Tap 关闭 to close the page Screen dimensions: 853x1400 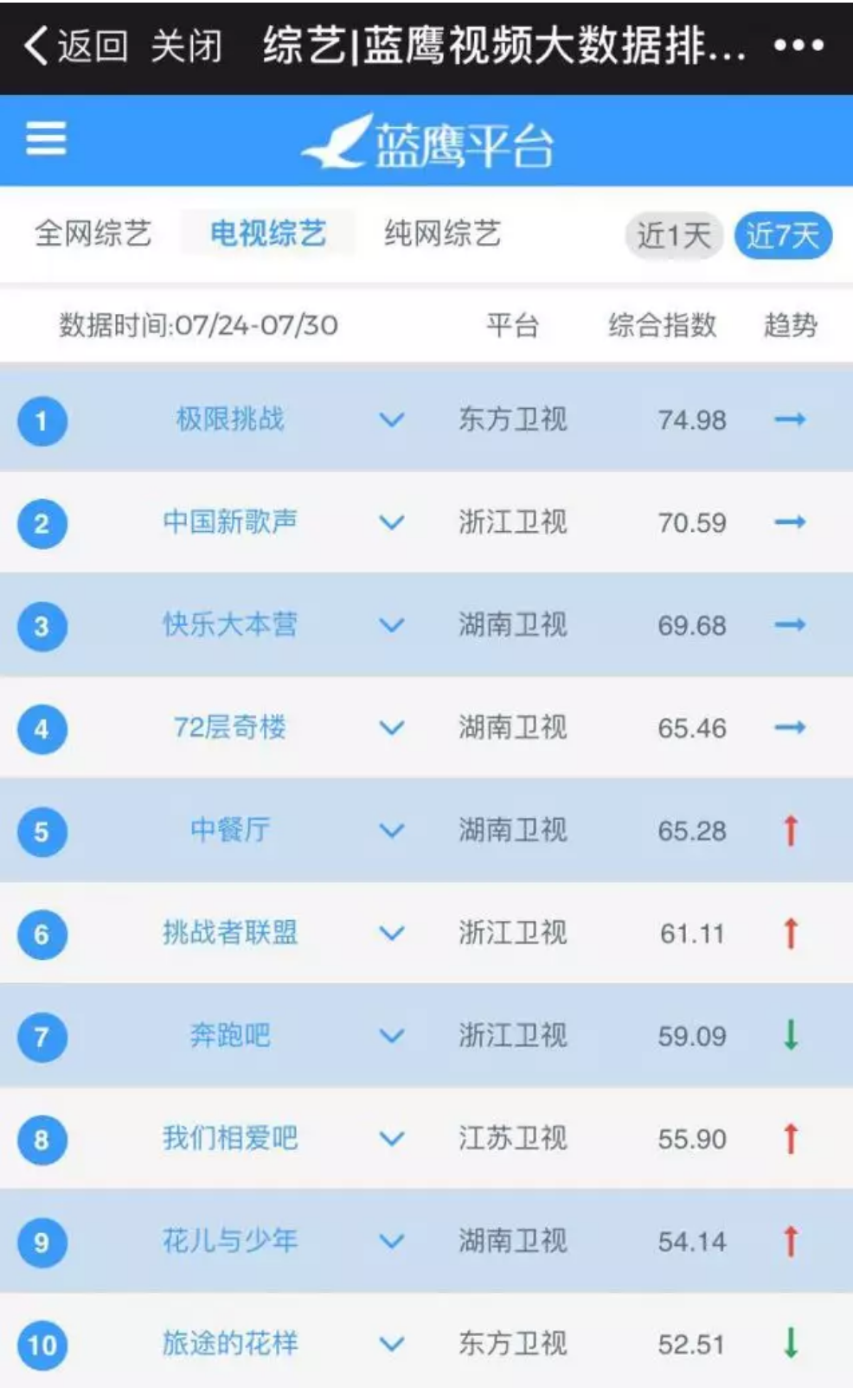[186, 46]
